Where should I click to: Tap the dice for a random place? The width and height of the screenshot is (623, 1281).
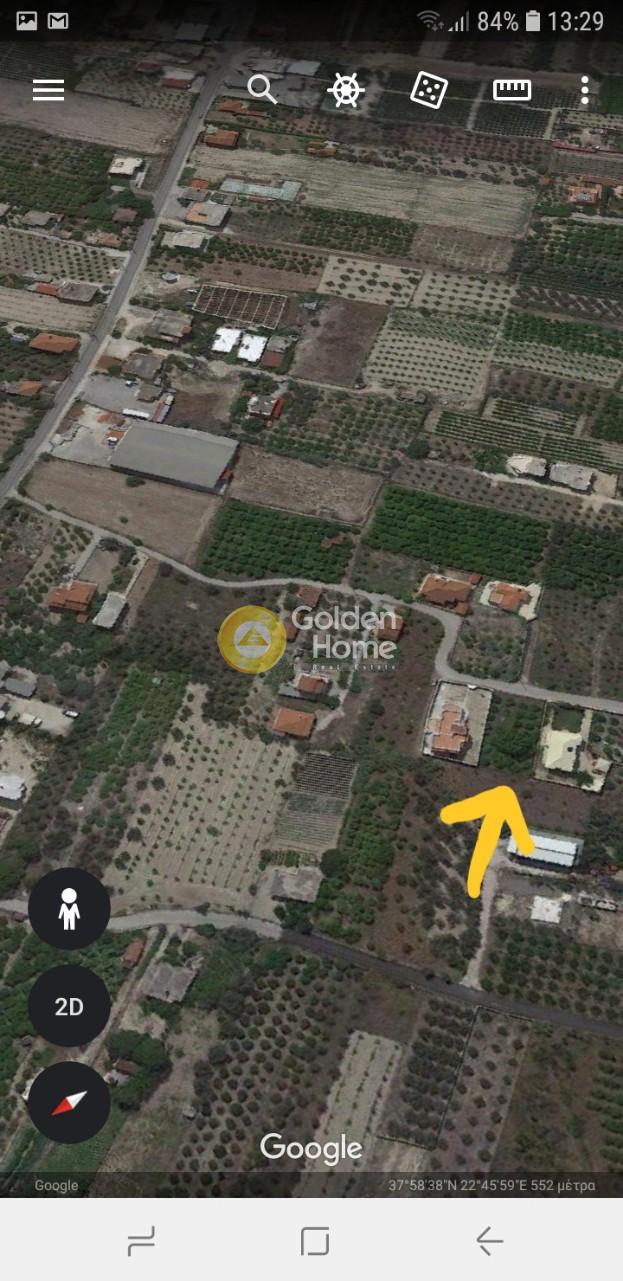point(428,90)
